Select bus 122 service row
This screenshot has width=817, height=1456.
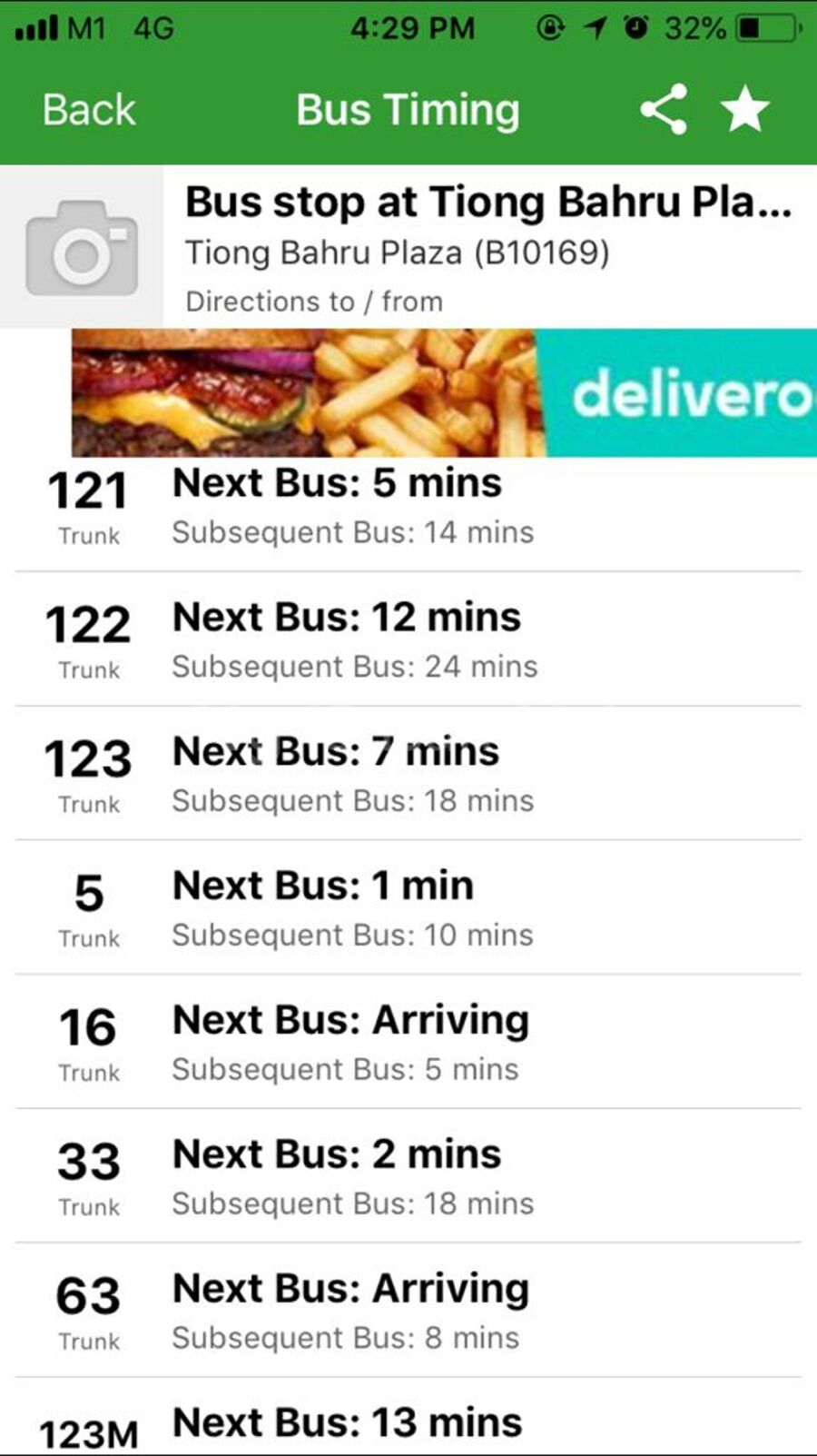coord(408,640)
